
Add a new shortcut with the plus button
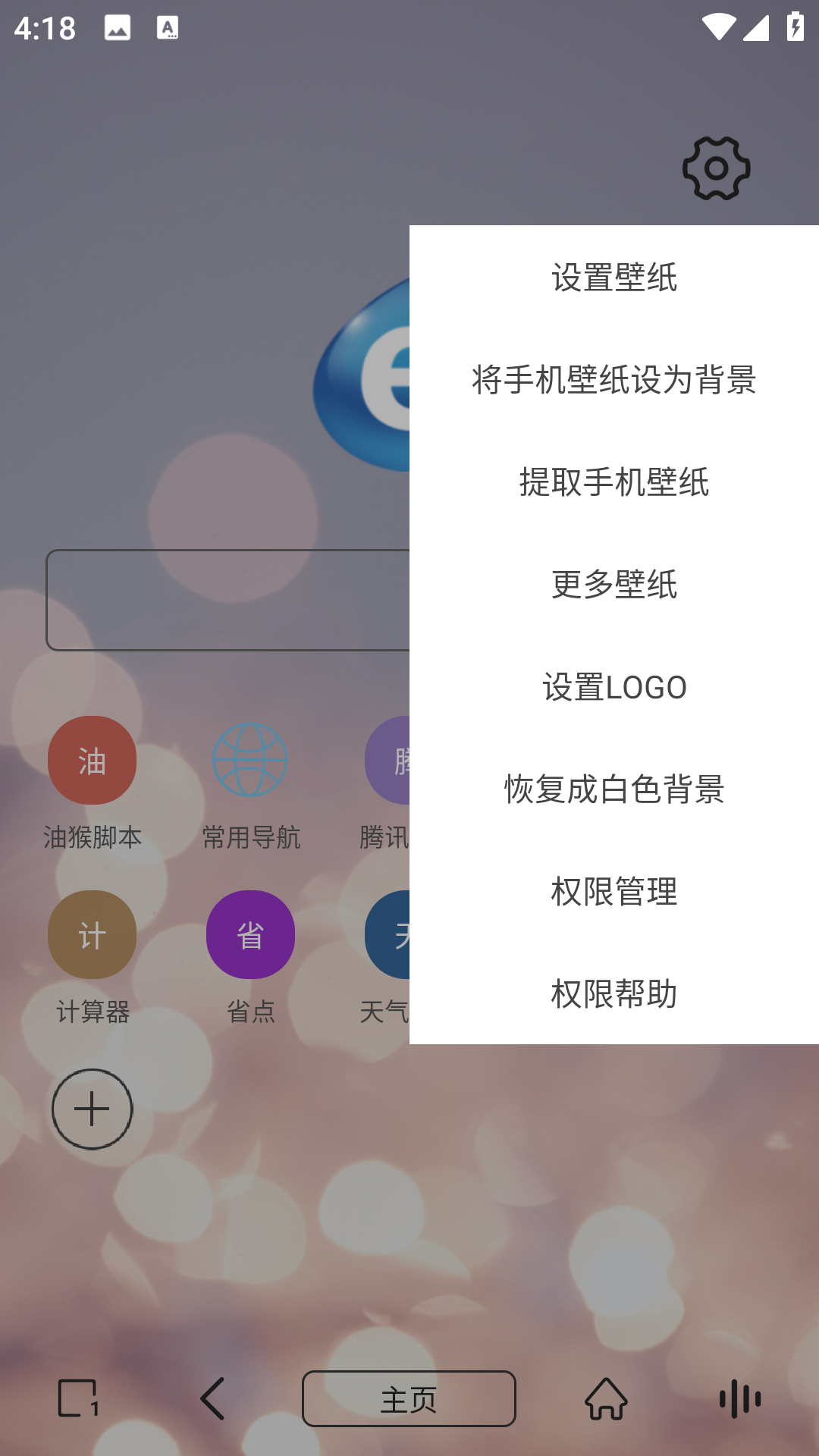coord(93,1109)
